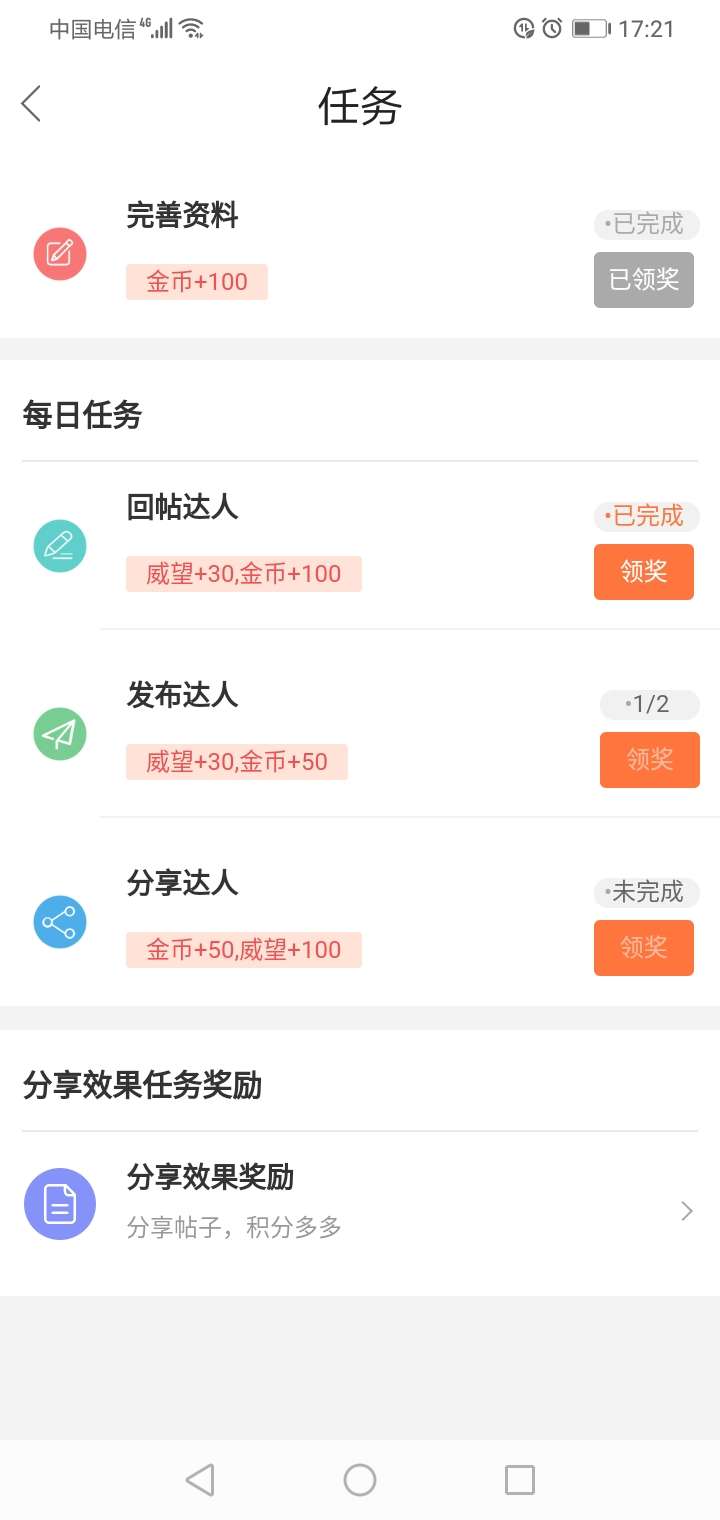Tap the system home button
The image size is (720, 1520).
coord(360,1480)
